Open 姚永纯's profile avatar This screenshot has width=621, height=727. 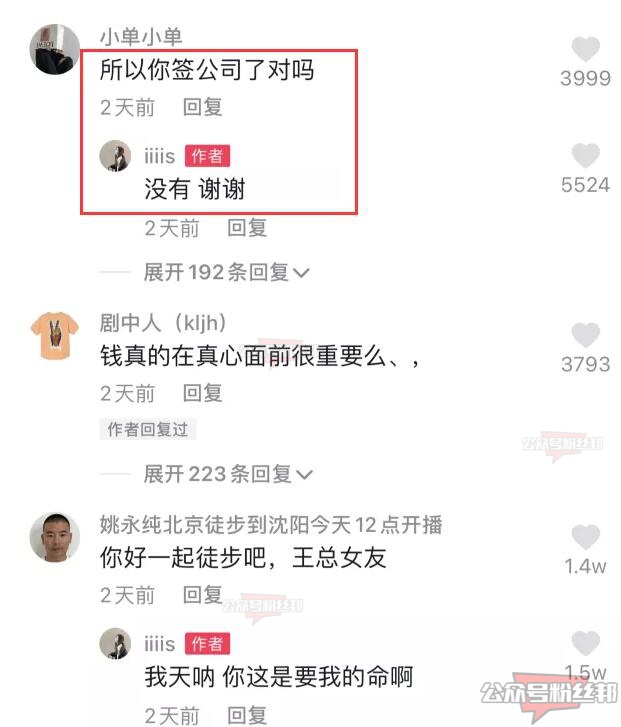click(55, 538)
